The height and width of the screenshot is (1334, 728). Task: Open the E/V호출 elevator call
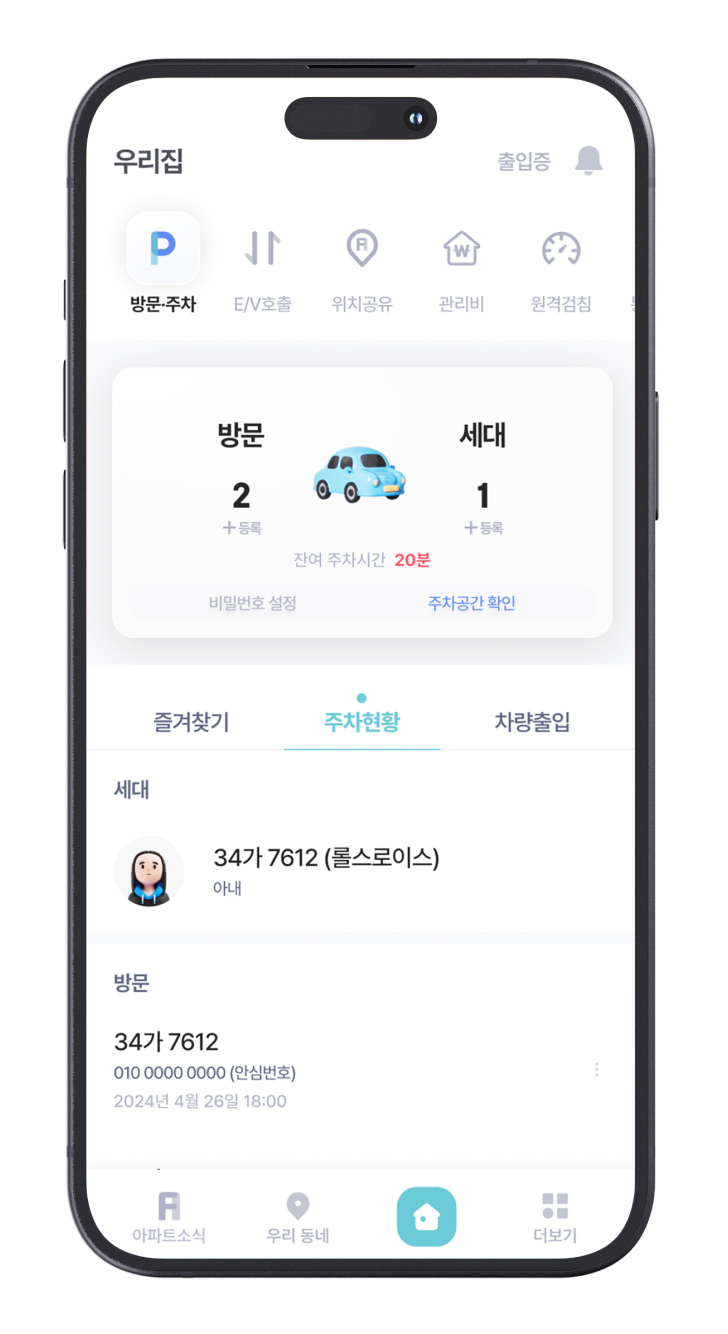263,264
